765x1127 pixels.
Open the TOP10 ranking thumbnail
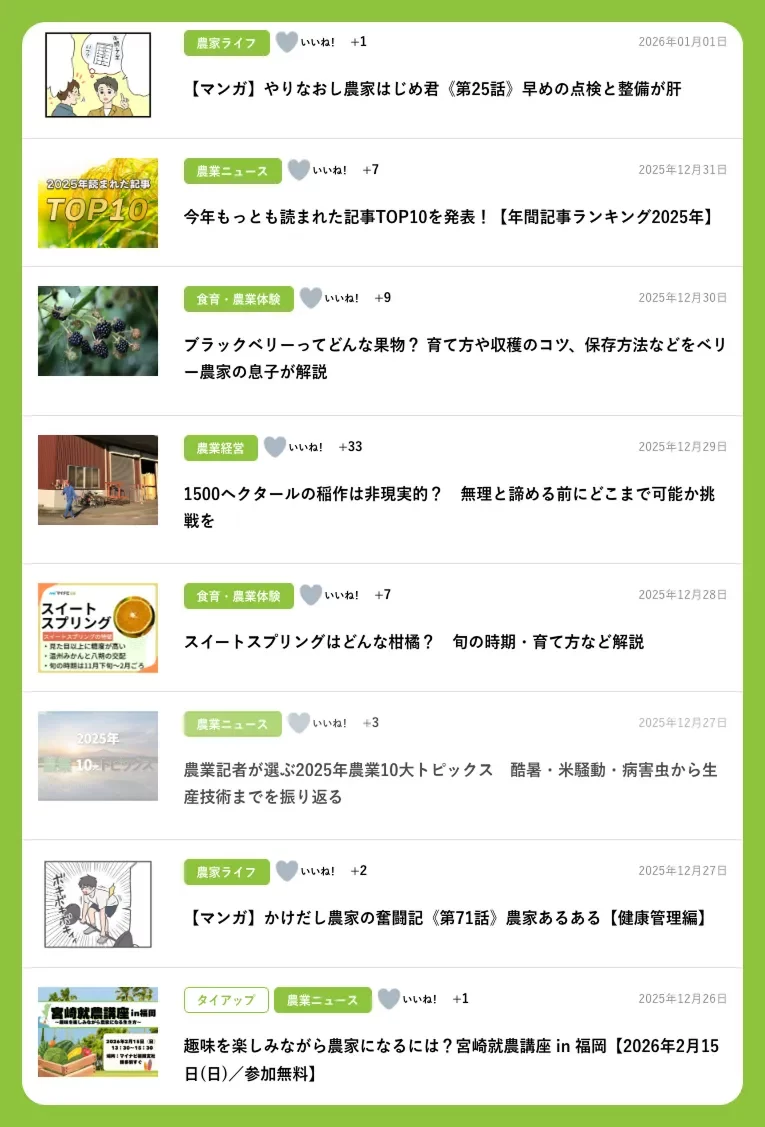point(98,203)
